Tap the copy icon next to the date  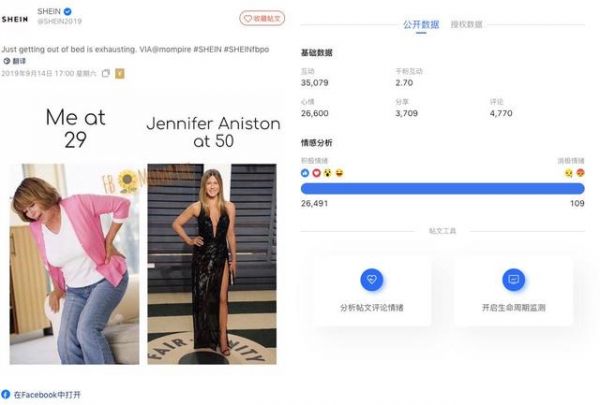(x=106, y=73)
